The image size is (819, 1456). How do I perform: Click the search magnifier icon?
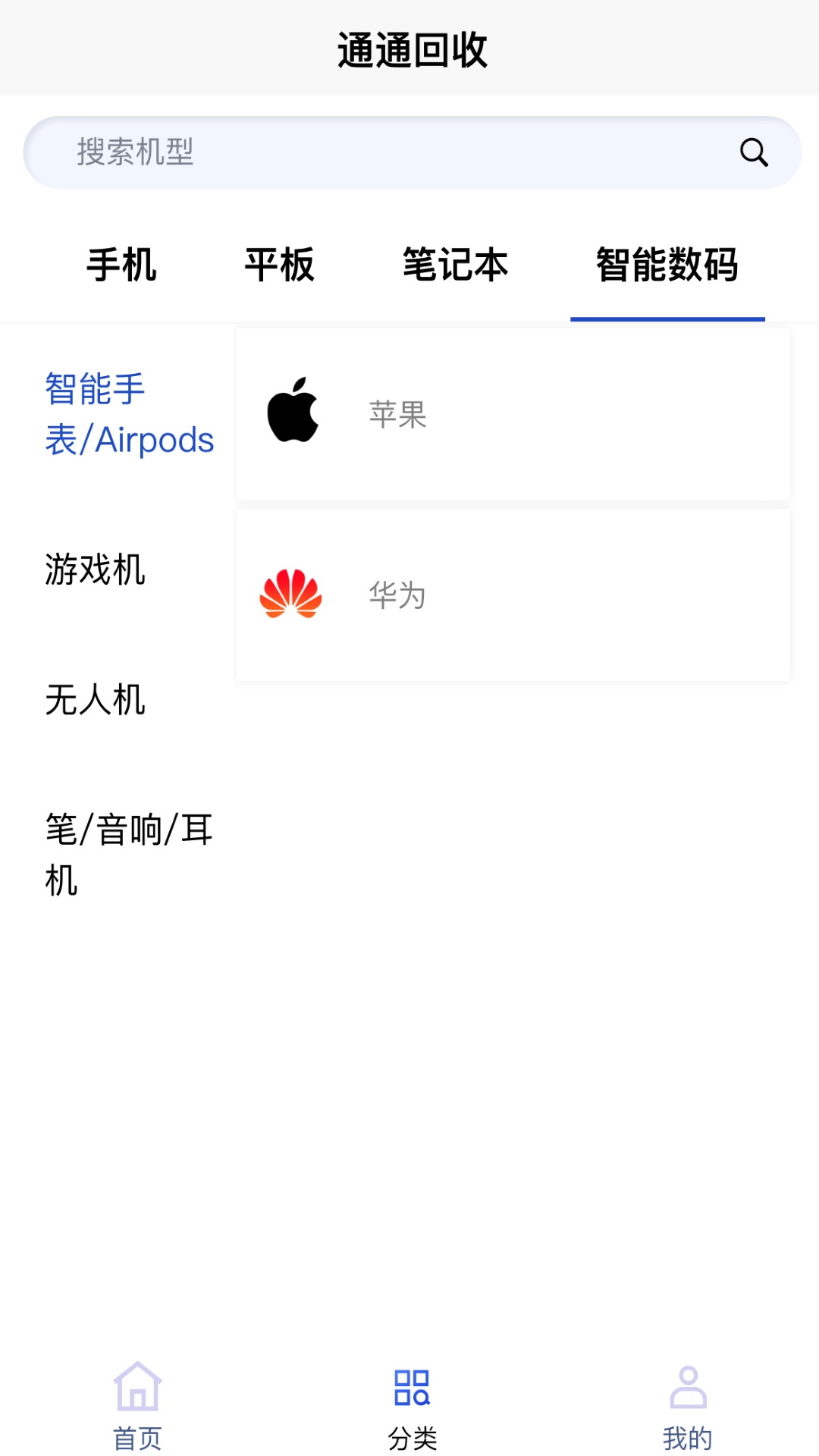coord(753,152)
